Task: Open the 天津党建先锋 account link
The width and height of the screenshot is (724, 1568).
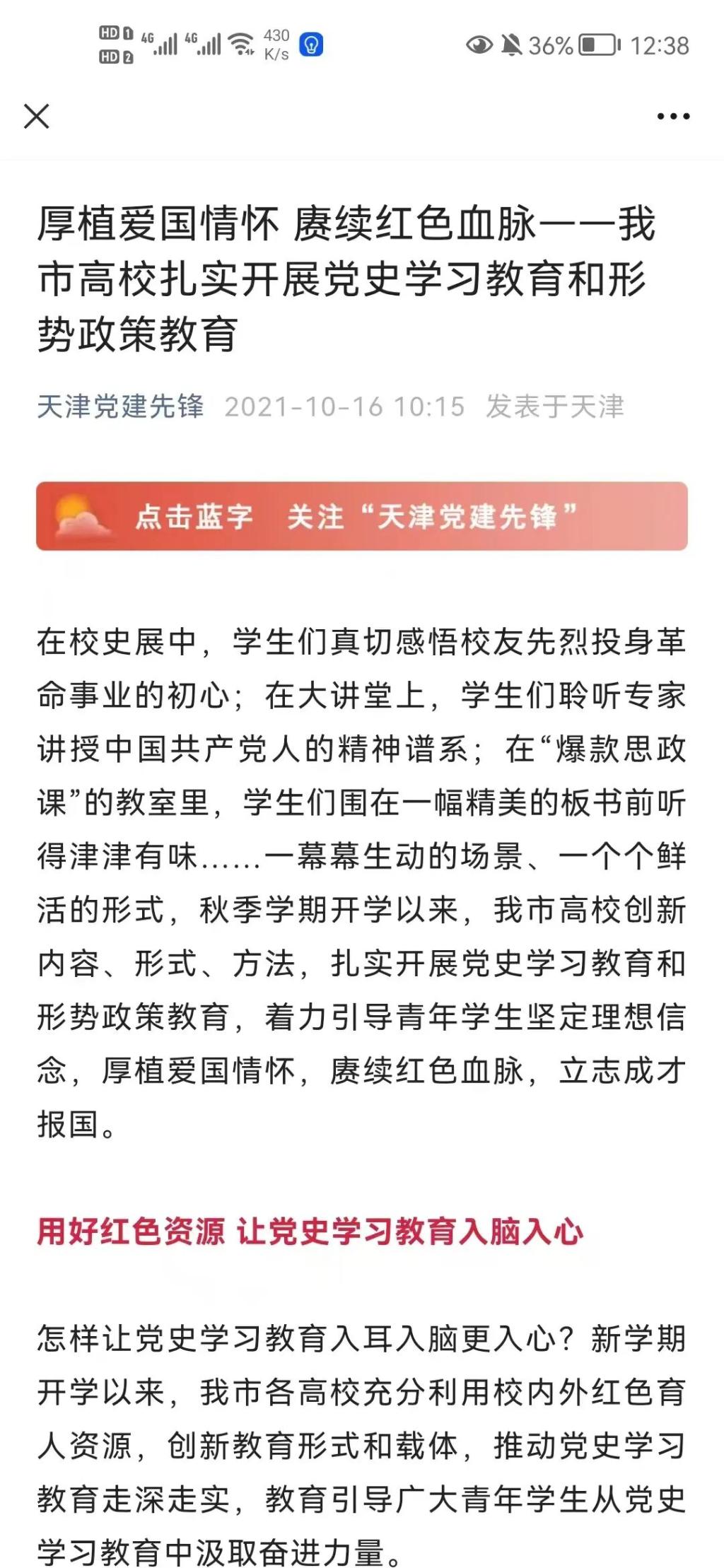Action: [120, 406]
